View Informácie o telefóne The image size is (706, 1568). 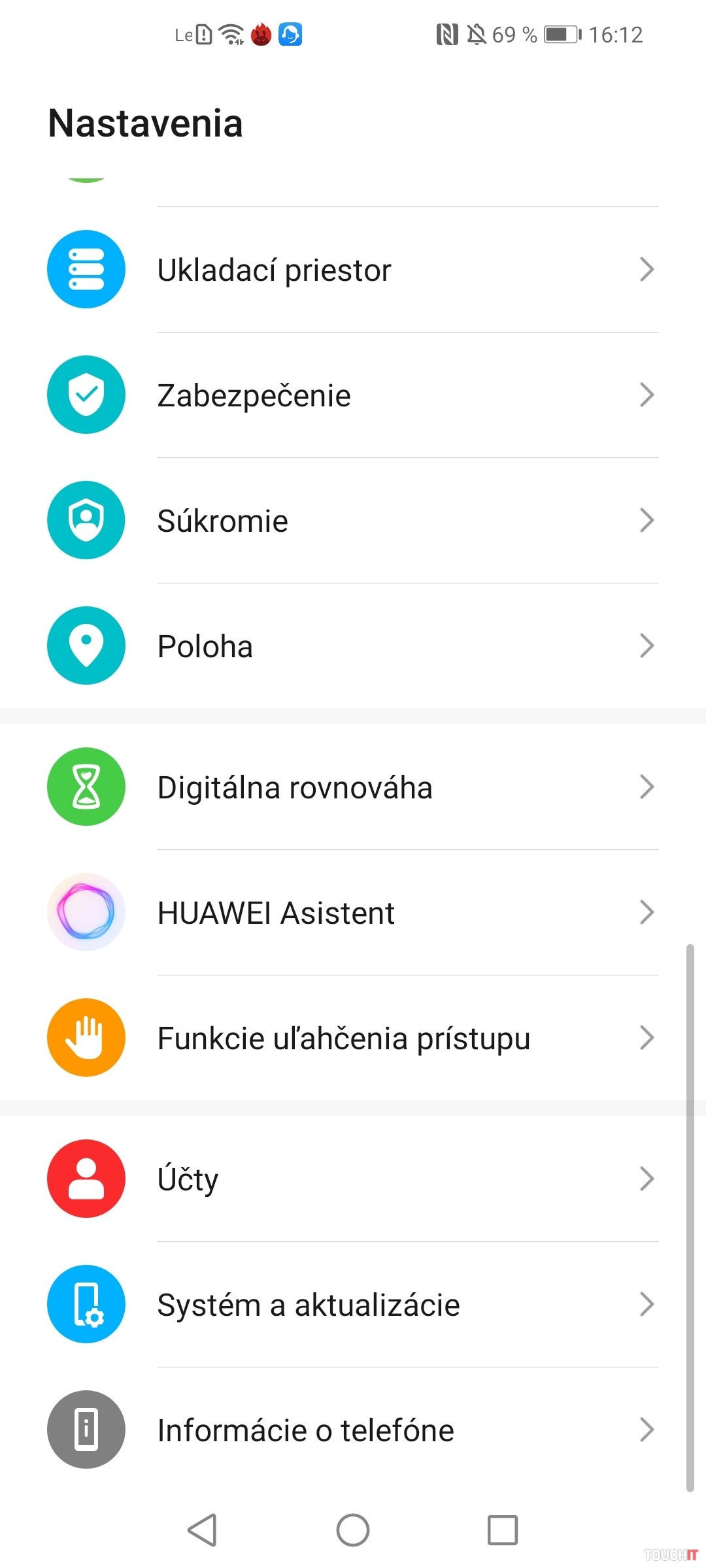[x=353, y=1430]
